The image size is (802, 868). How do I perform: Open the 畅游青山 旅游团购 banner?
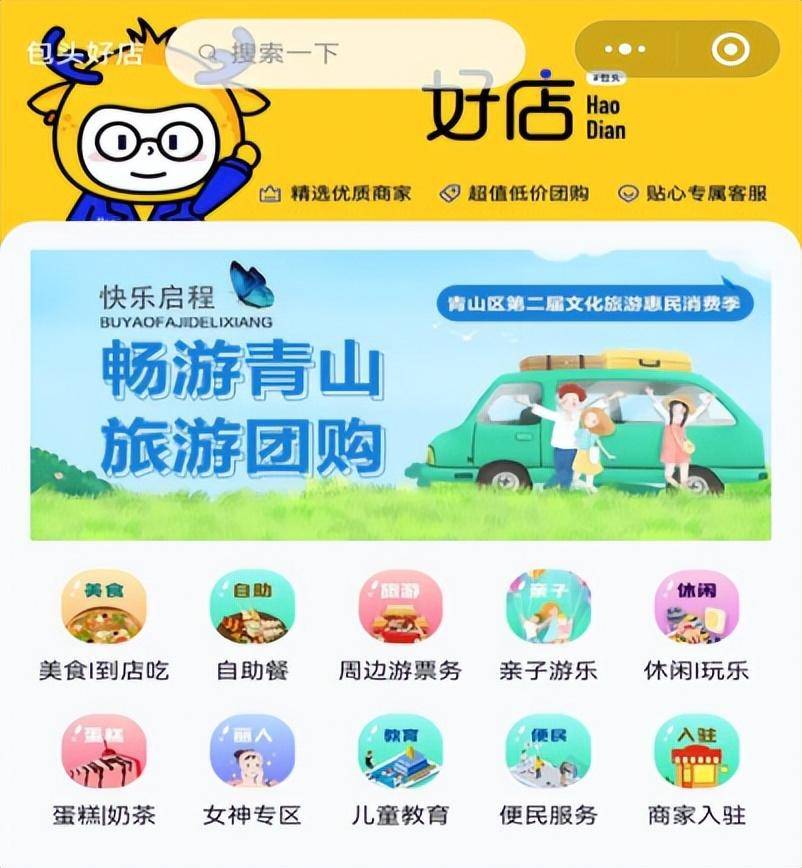(x=400, y=394)
